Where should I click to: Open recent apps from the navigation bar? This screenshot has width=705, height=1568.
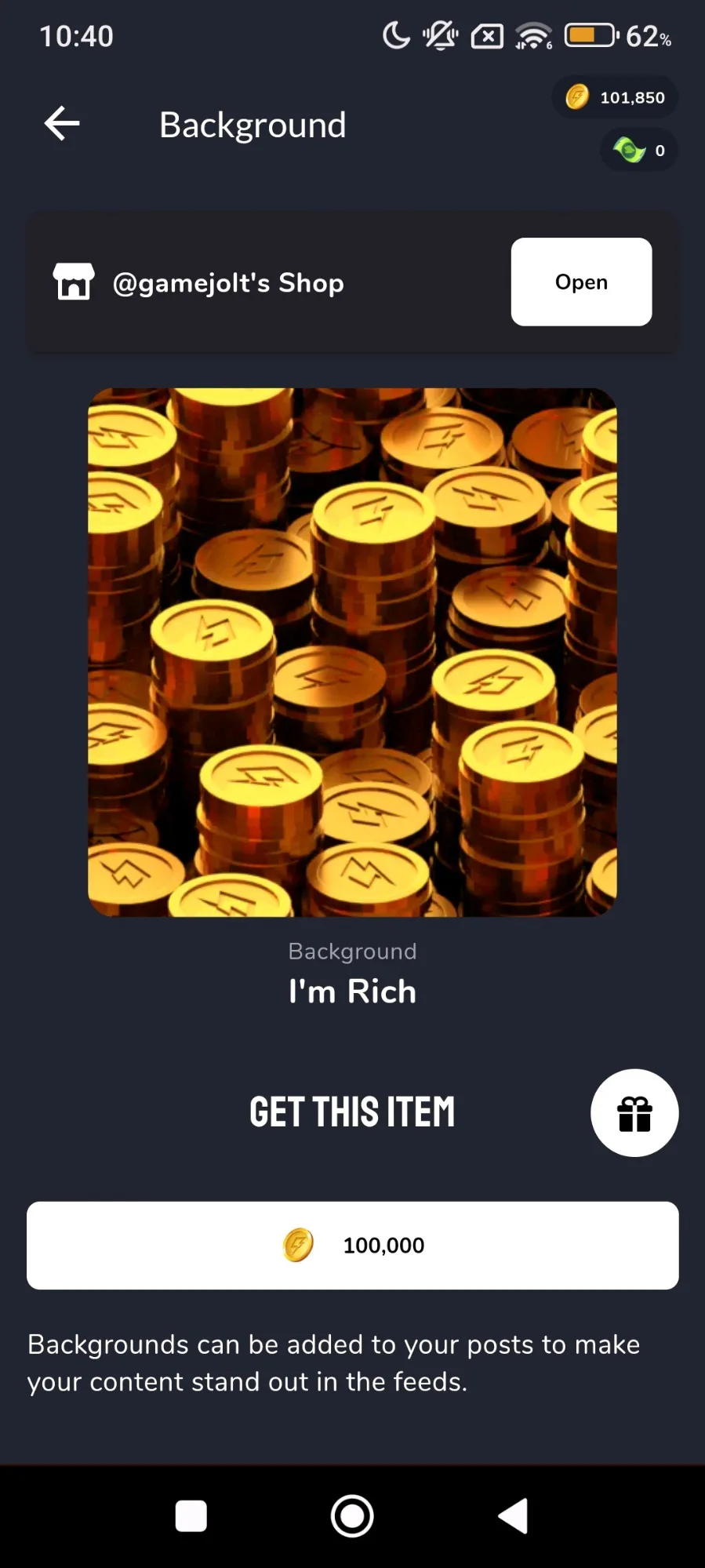click(x=191, y=1516)
